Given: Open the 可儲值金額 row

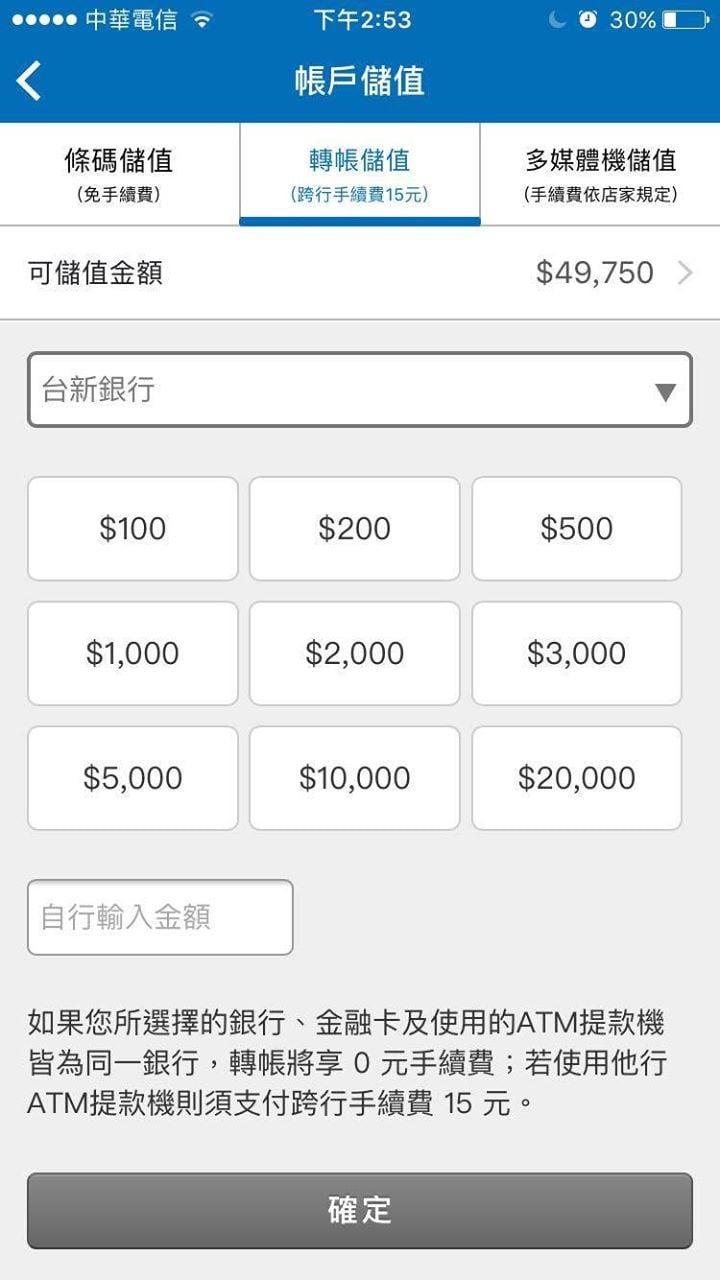Looking at the screenshot, I should [x=360, y=273].
